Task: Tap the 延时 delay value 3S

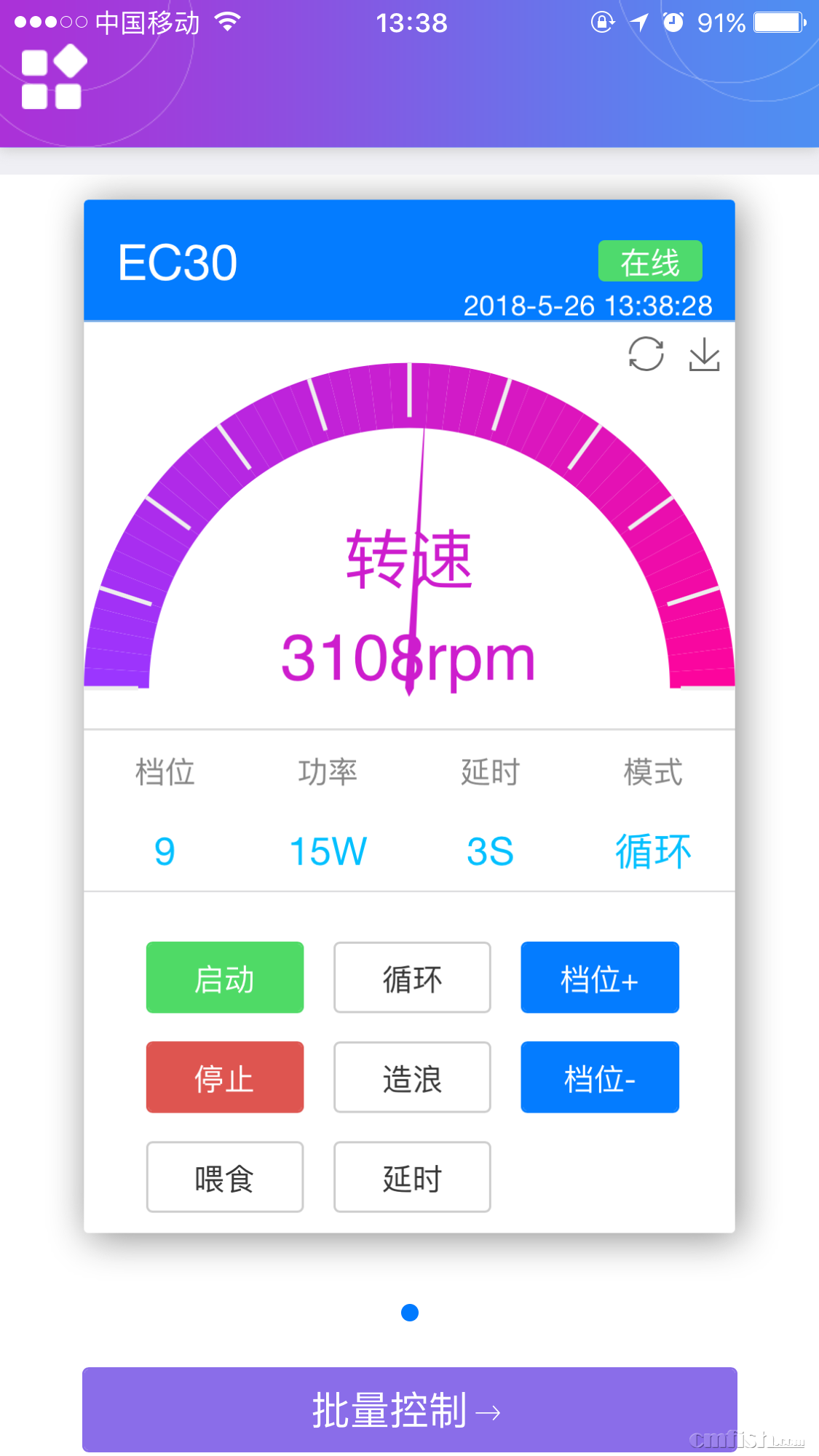Action: (490, 850)
